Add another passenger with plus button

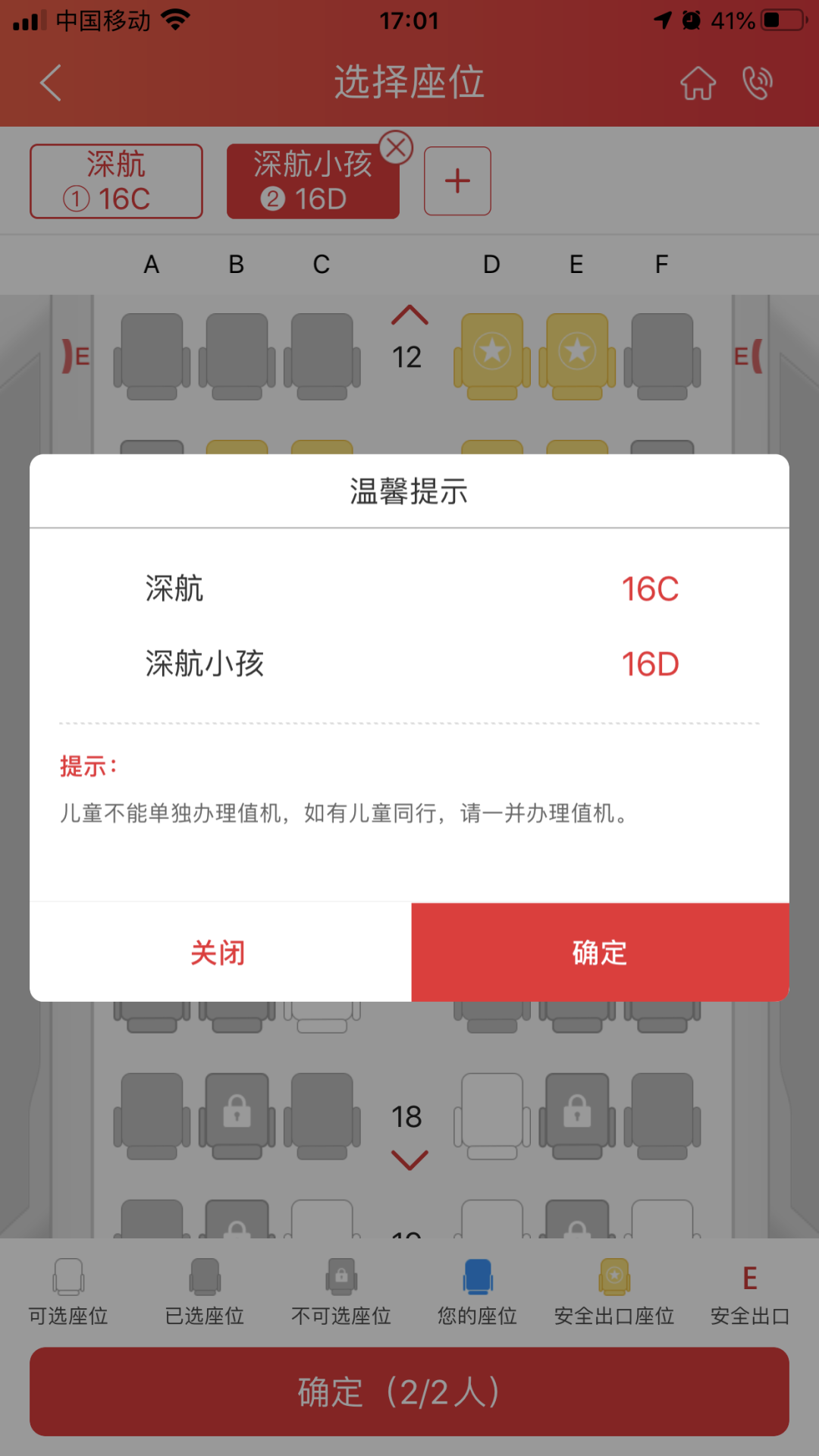coord(457,181)
